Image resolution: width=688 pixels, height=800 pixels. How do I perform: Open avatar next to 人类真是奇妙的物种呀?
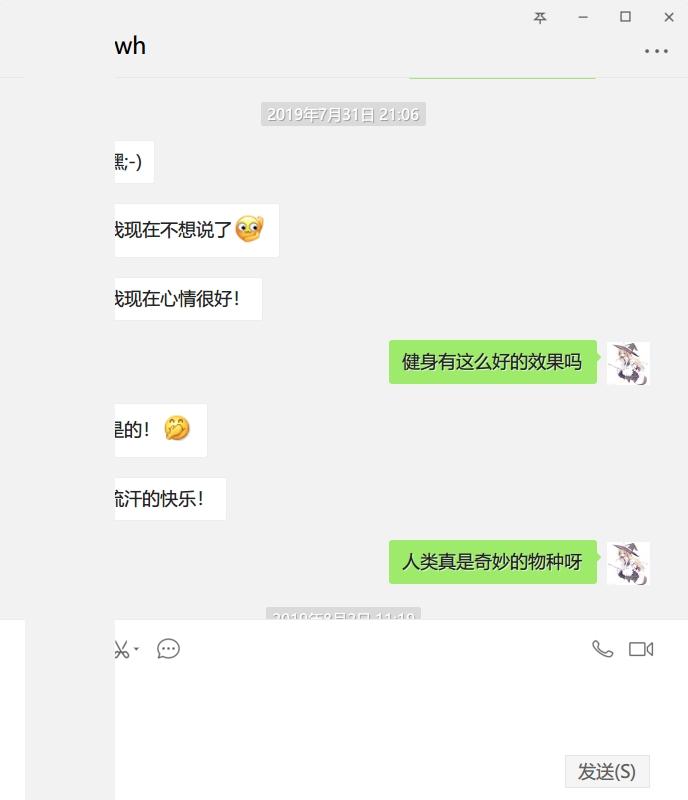point(628,562)
